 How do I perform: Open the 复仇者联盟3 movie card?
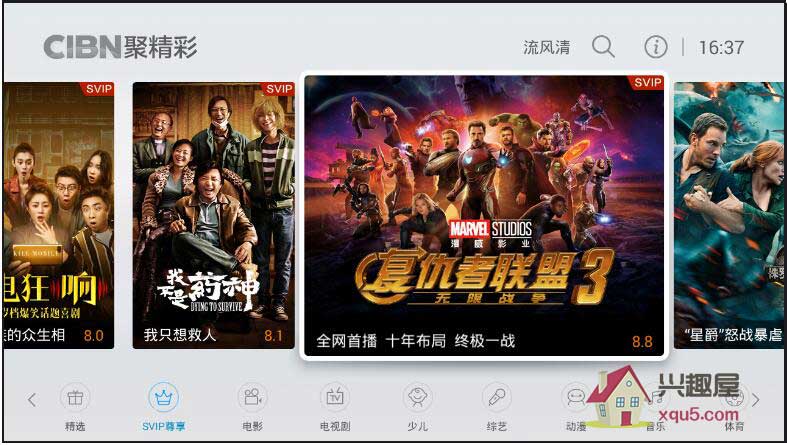pos(484,215)
